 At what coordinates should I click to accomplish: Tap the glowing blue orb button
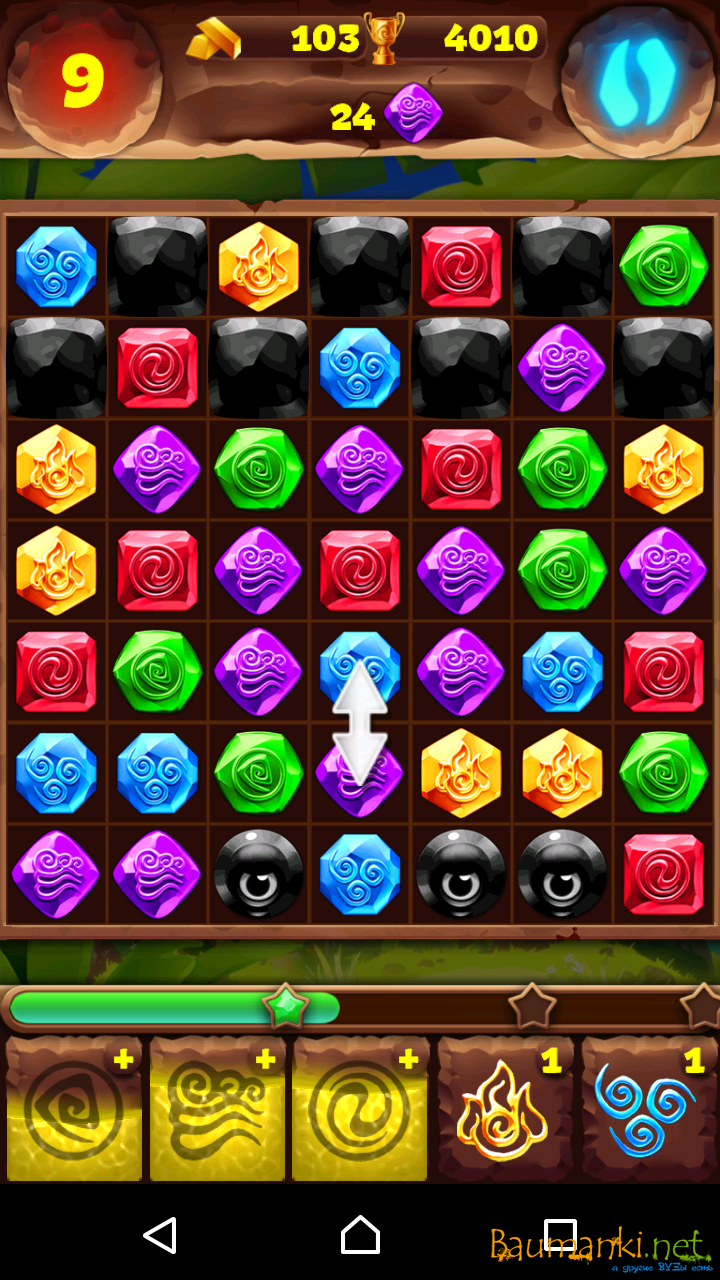tap(638, 82)
